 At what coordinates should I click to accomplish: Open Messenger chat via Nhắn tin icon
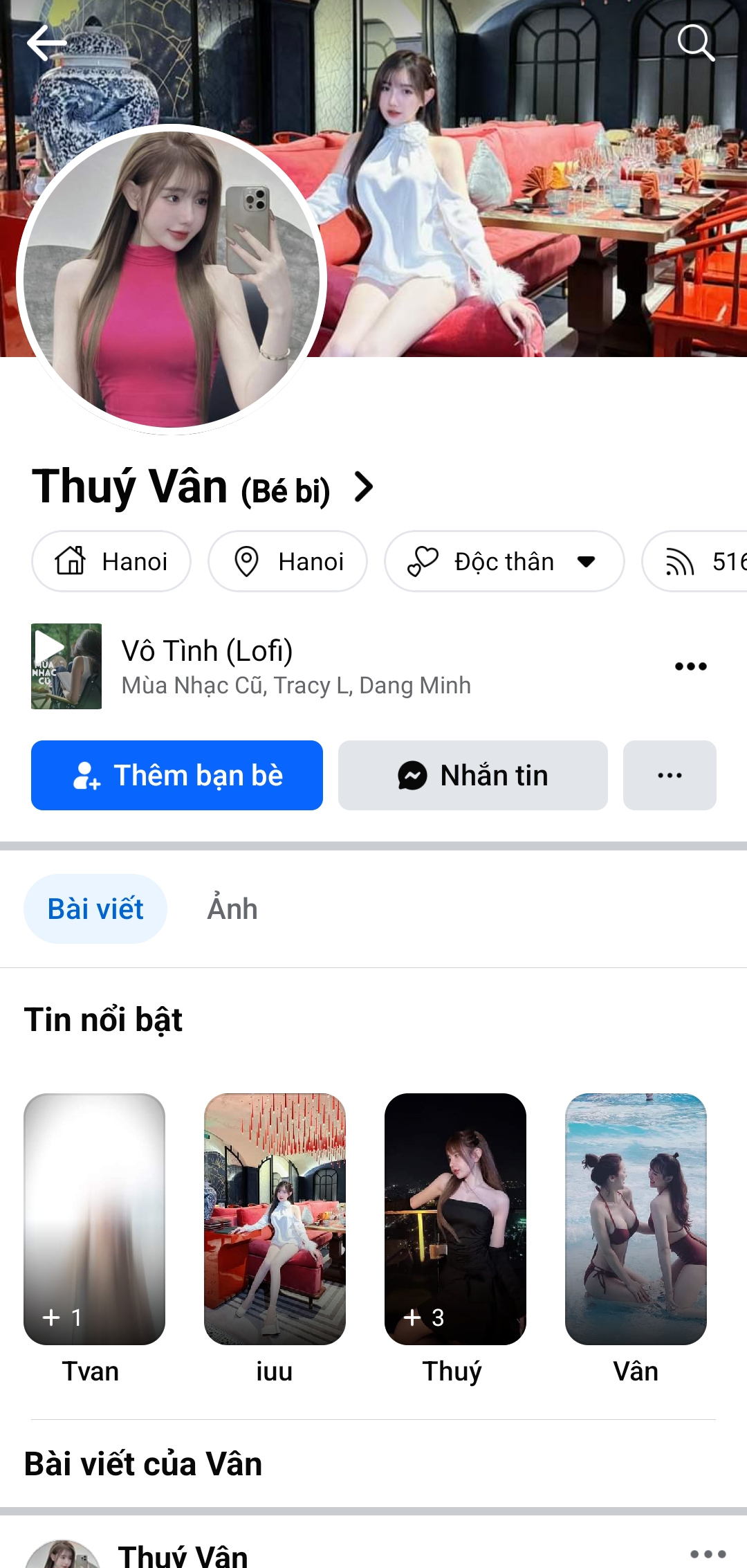coord(413,776)
